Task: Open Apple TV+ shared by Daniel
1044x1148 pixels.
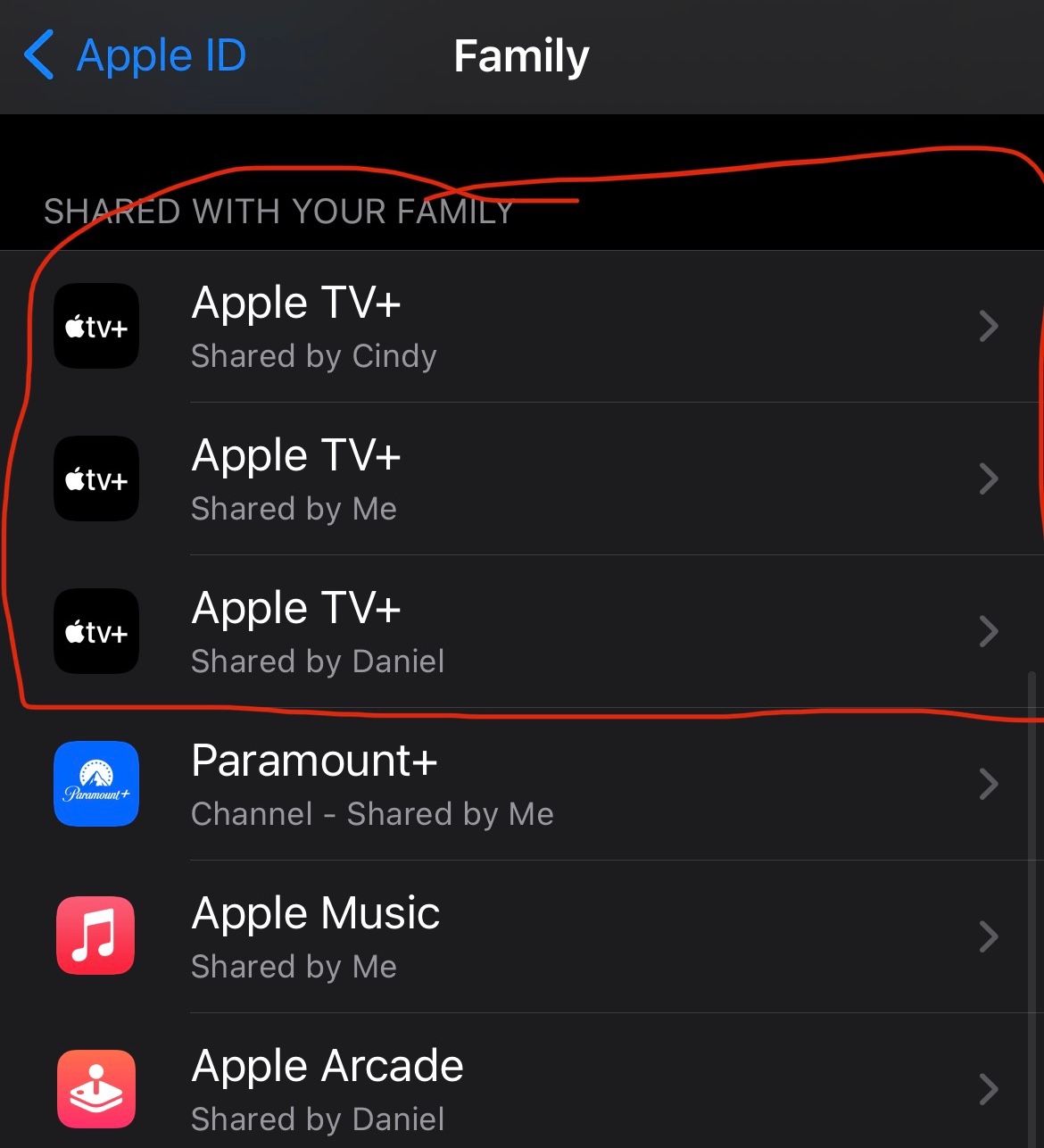Action: [522, 632]
